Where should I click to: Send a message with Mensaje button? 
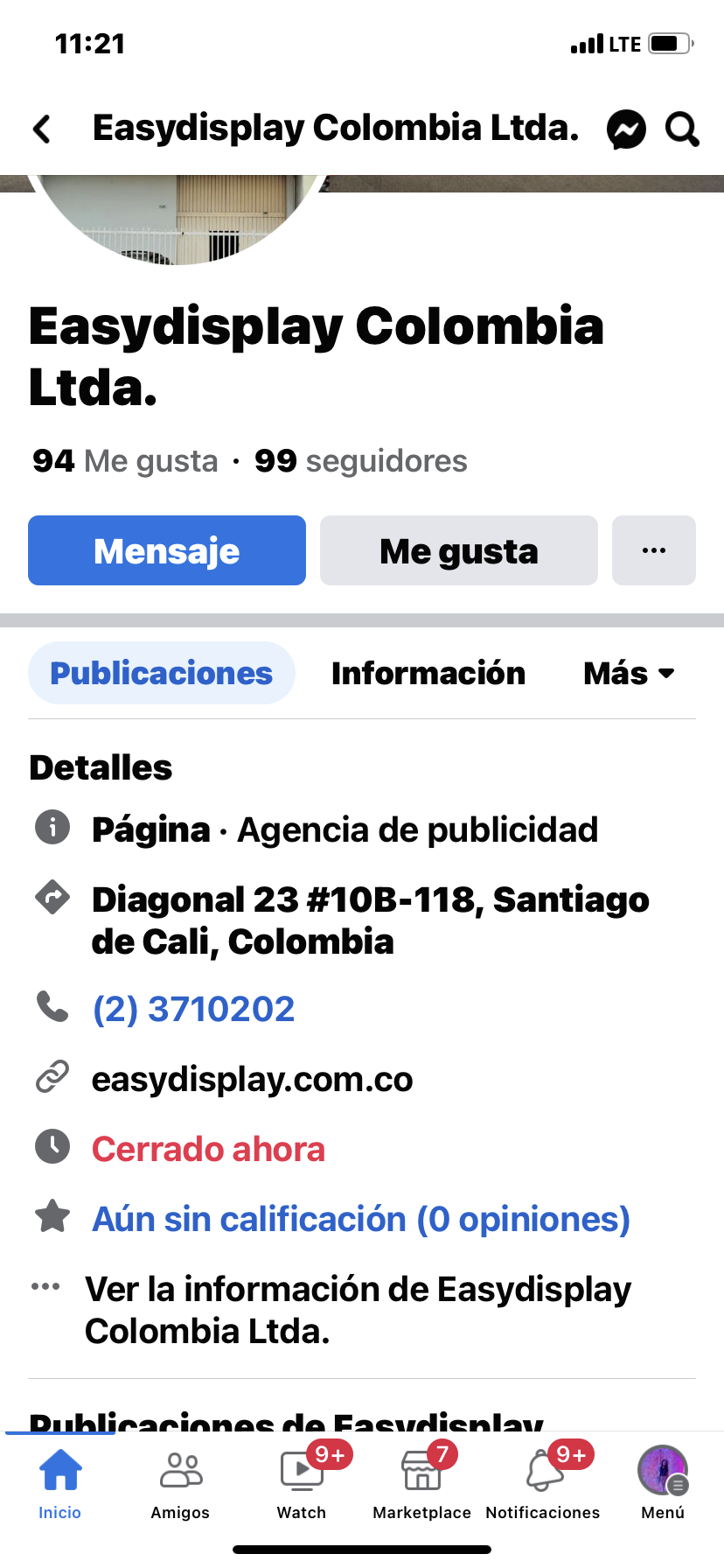(167, 550)
